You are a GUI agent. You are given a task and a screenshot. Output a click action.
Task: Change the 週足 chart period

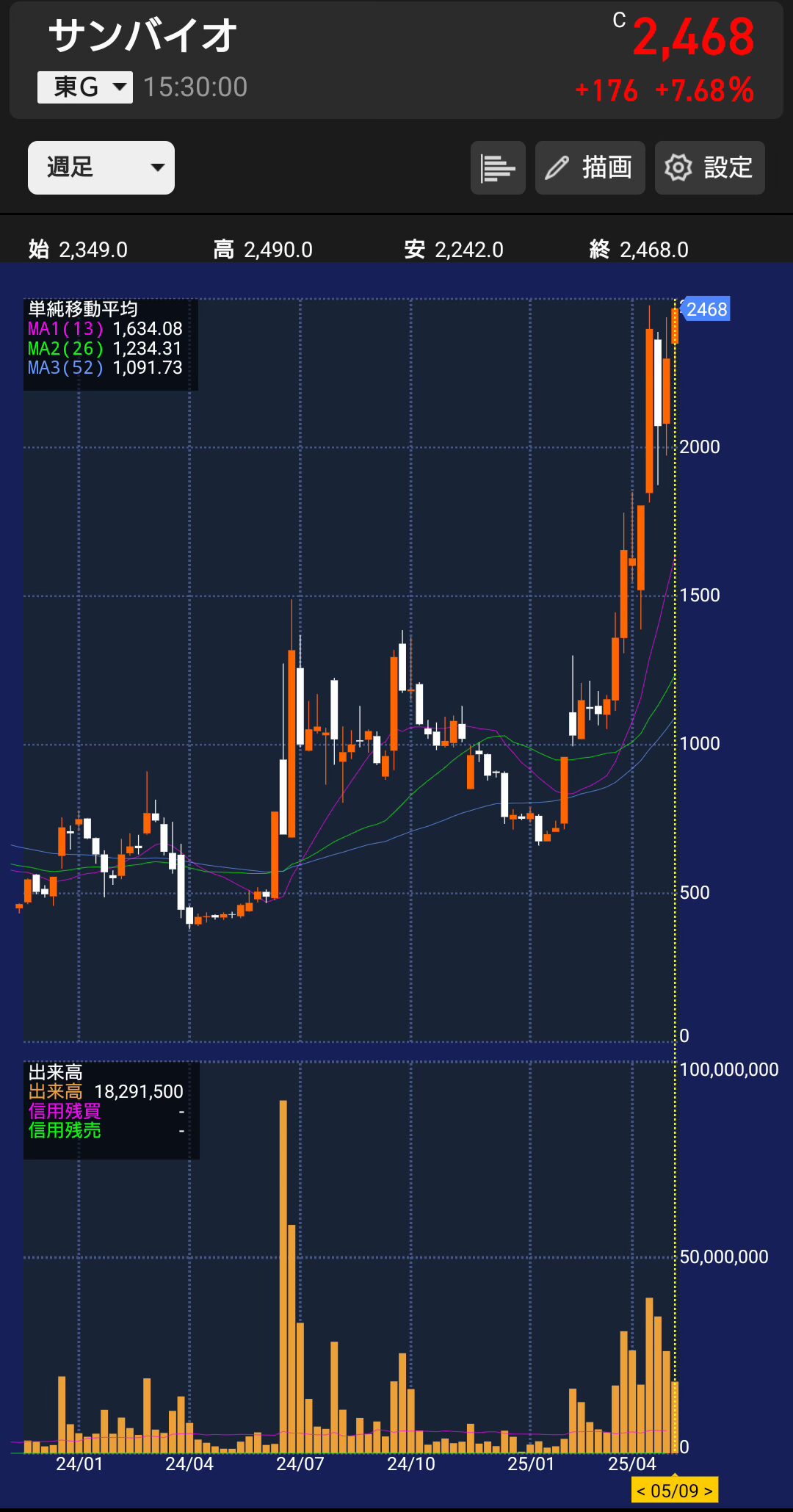coord(101,167)
